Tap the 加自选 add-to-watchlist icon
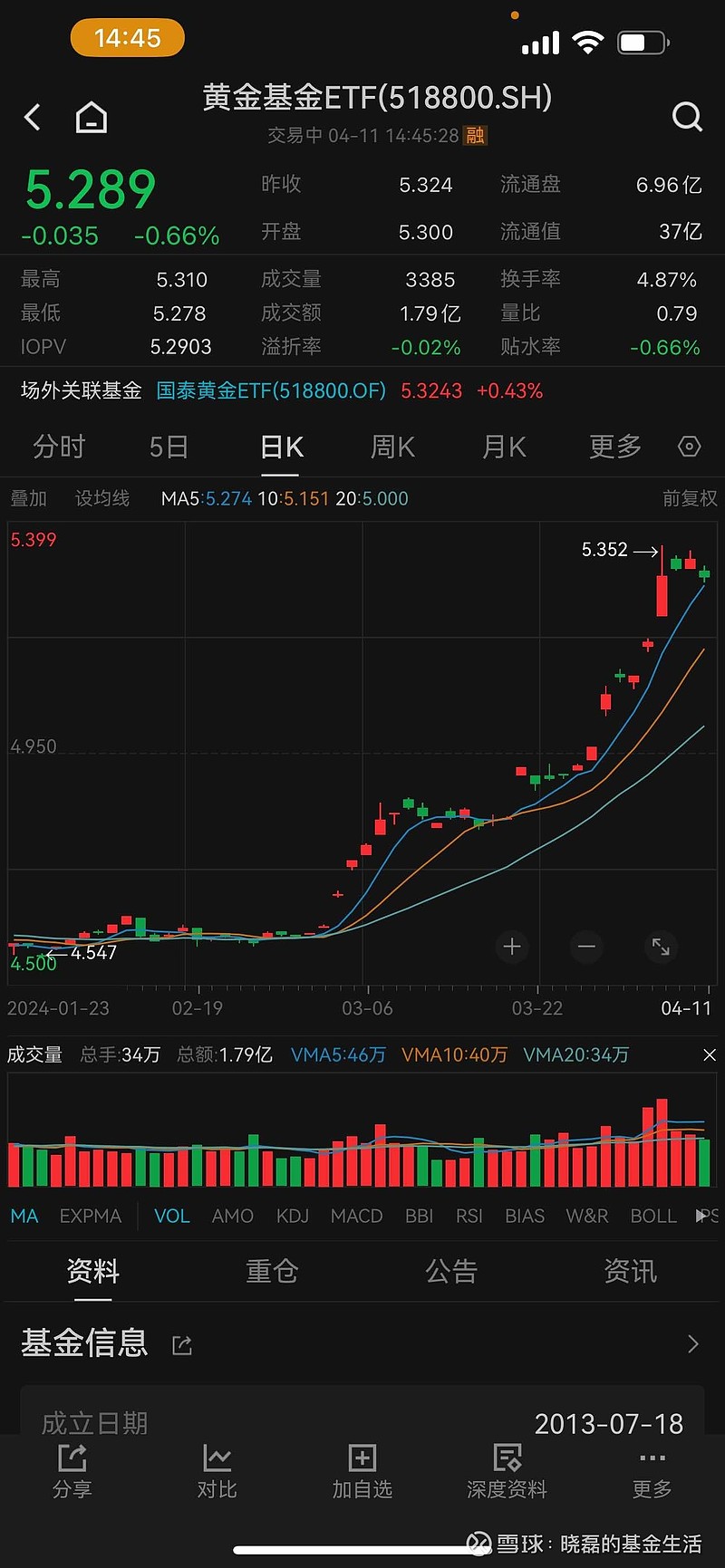 (x=362, y=1472)
